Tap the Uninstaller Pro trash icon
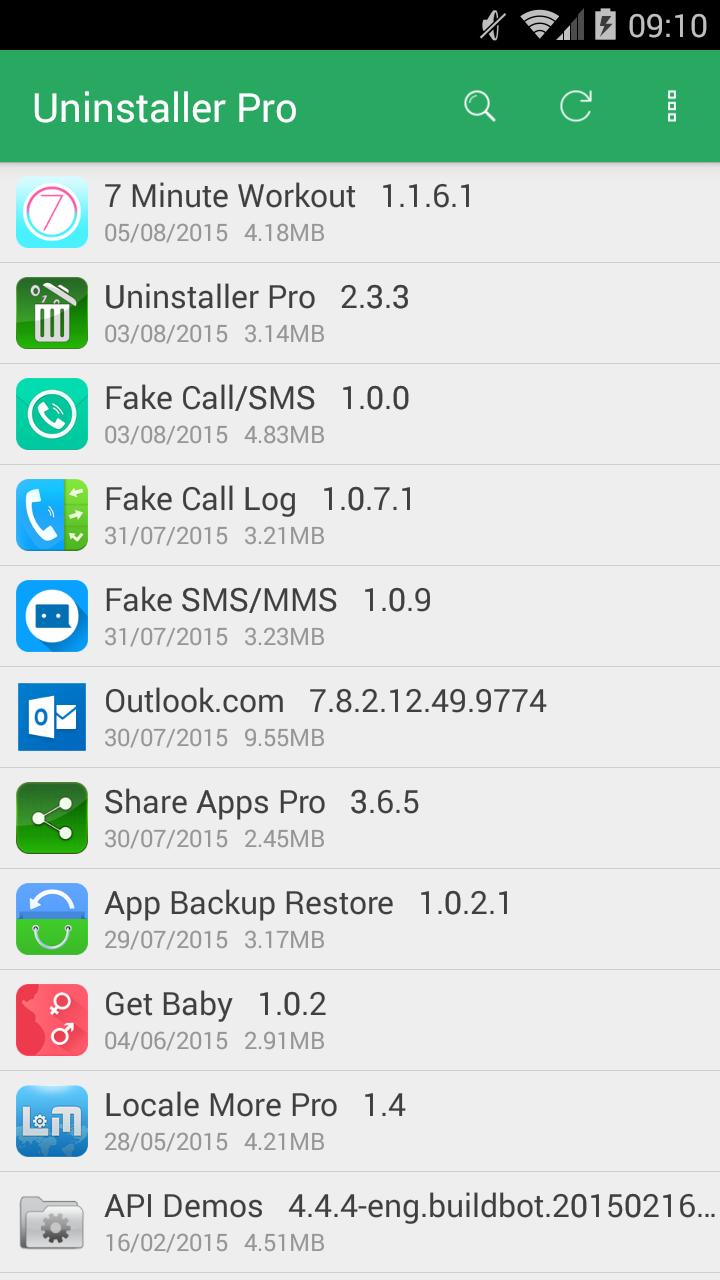Image resolution: width=720 pixels, height=1280 pixels. (51, 313)
